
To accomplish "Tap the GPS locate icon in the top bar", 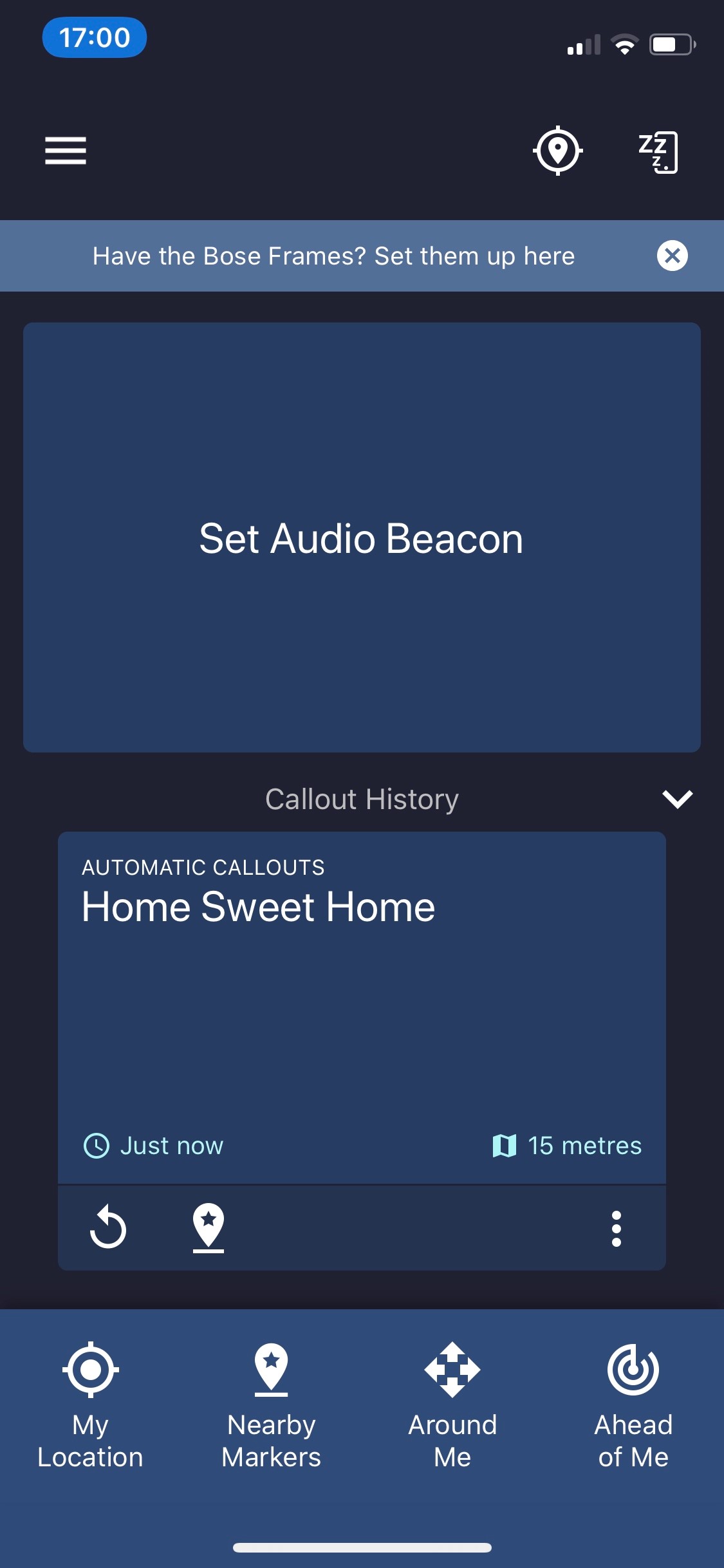I will (x=557, y=151).
